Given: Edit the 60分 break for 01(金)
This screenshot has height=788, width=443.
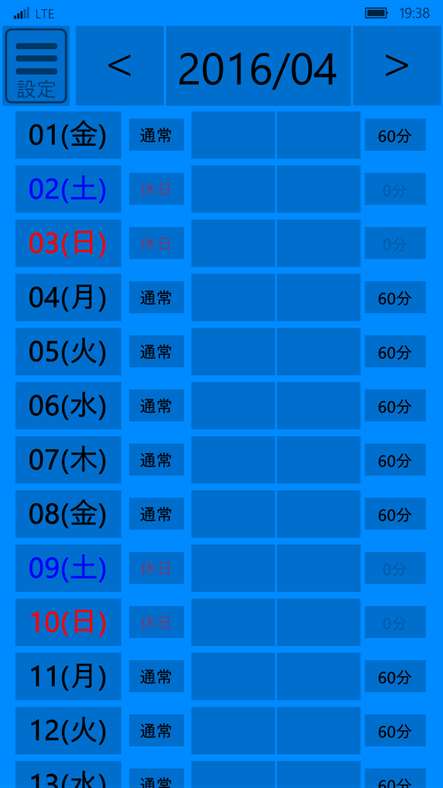Looking at the screenshot, I should pyautogui.click(x=395, y=135).
